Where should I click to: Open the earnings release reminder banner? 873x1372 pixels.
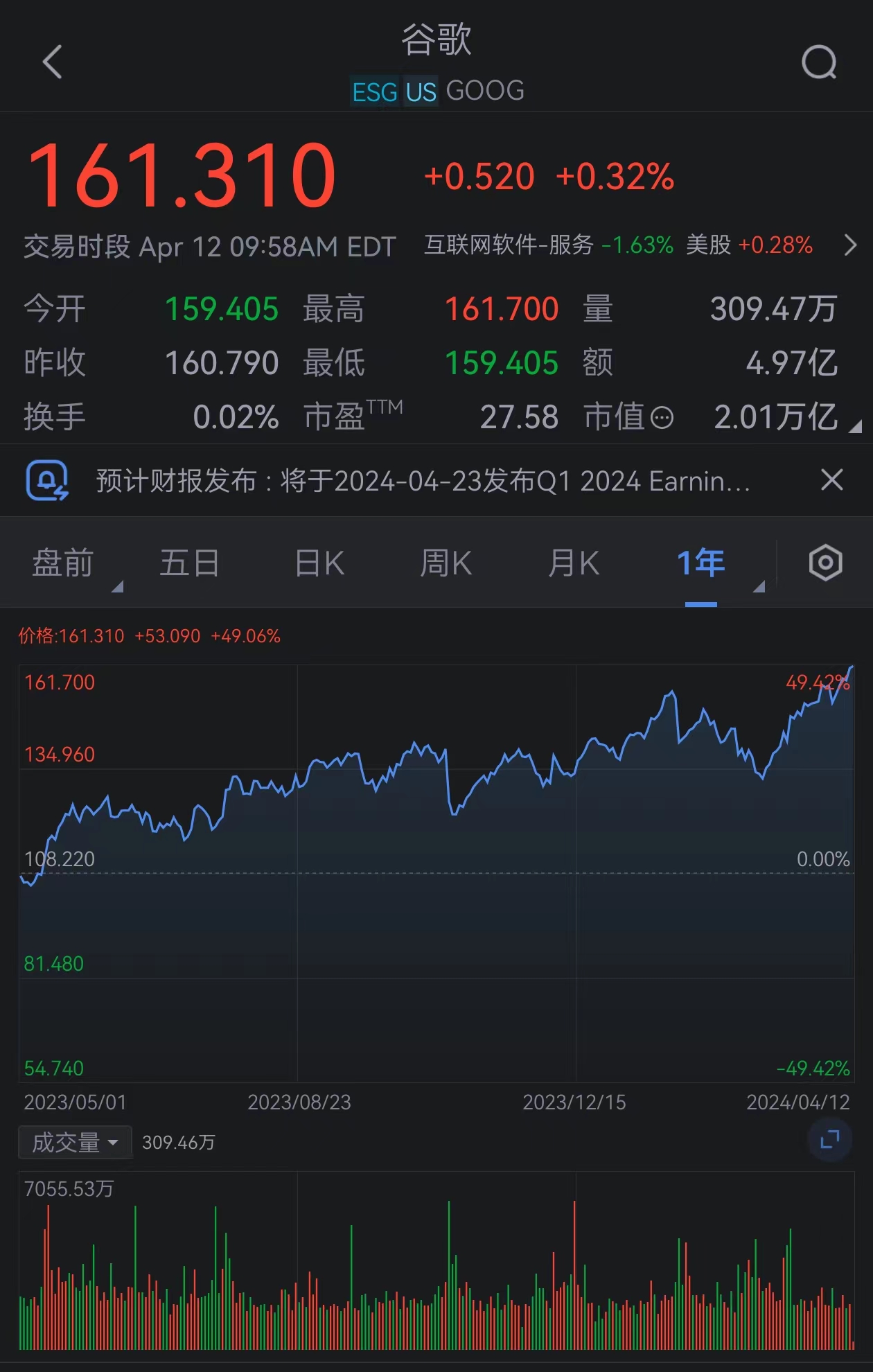(423, 481)
